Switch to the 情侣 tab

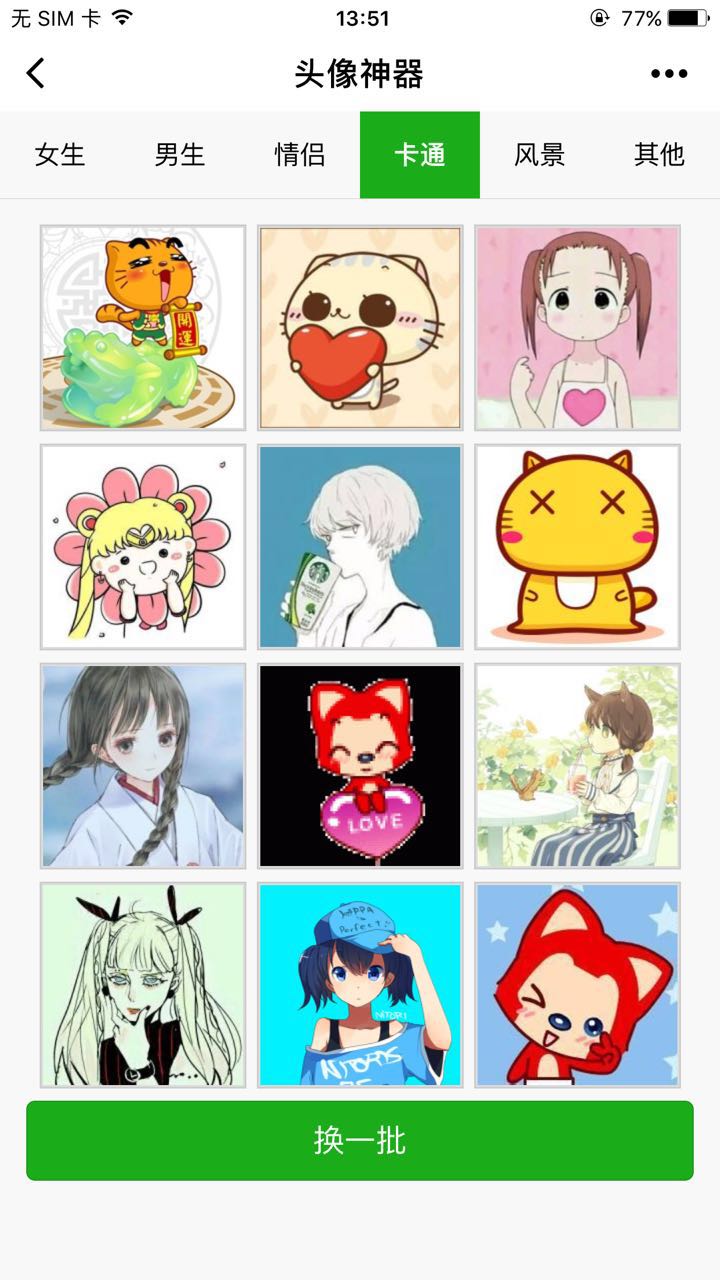tap(300, 155)
